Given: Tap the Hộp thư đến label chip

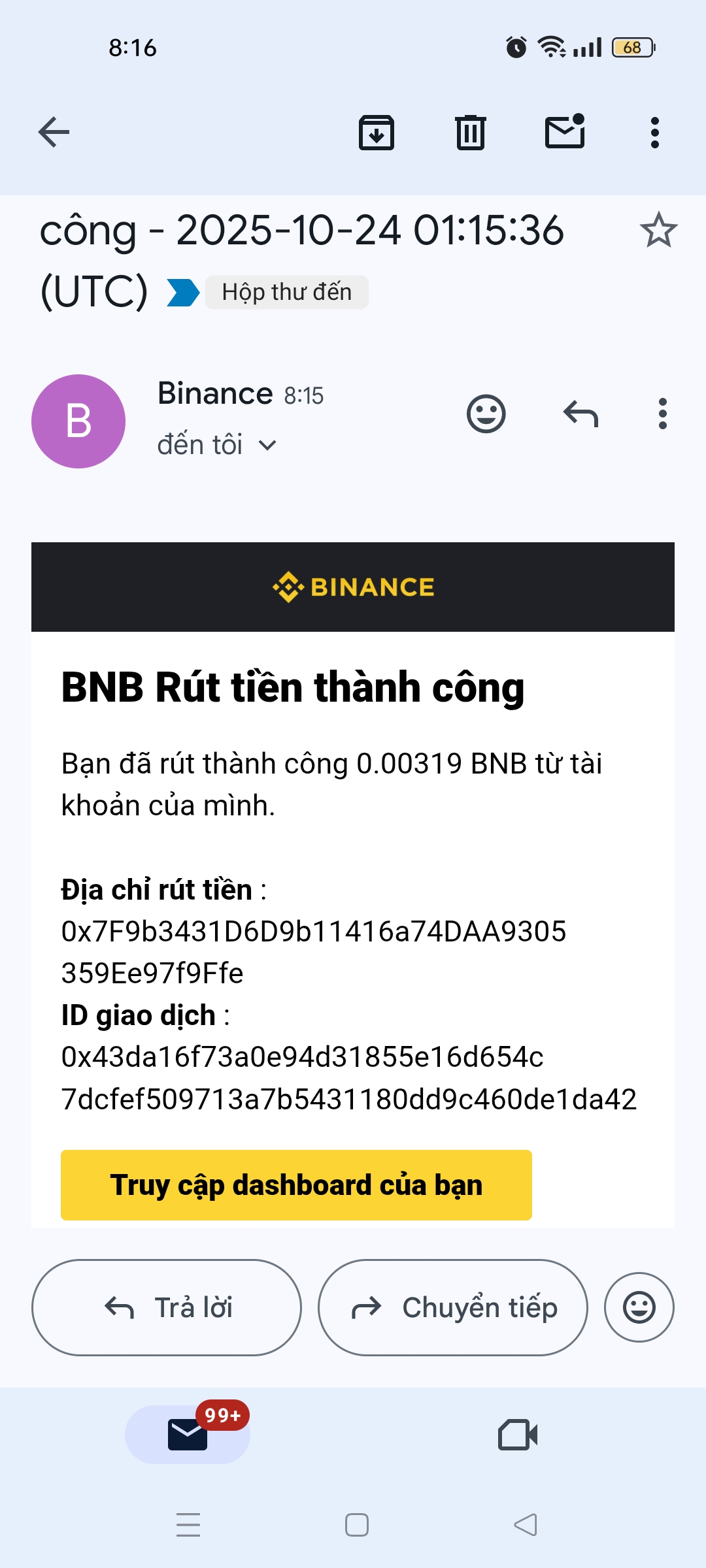Looking at the screenshot, I should 286,292.
